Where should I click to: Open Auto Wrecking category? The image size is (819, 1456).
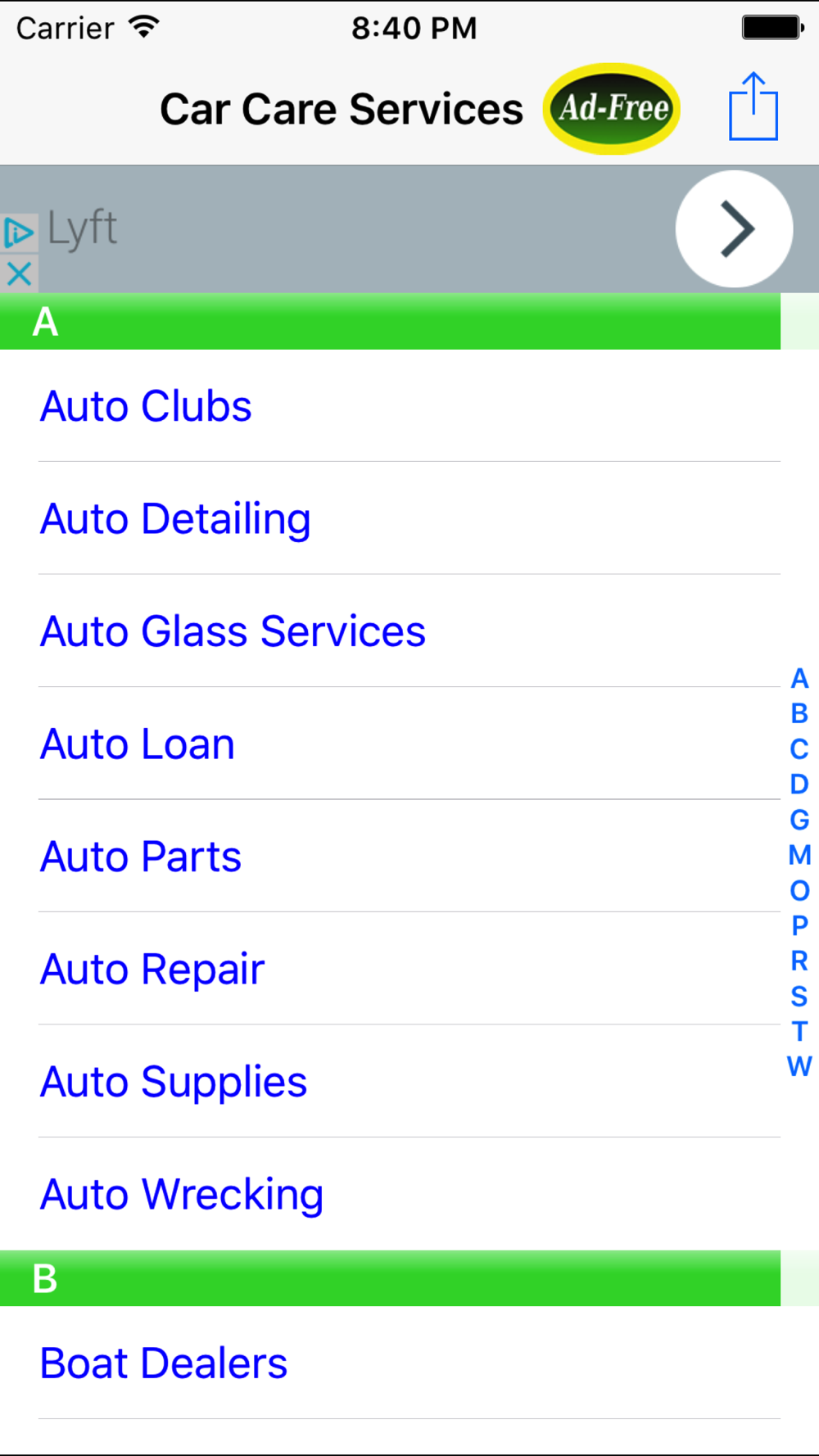click(390, 1194)
